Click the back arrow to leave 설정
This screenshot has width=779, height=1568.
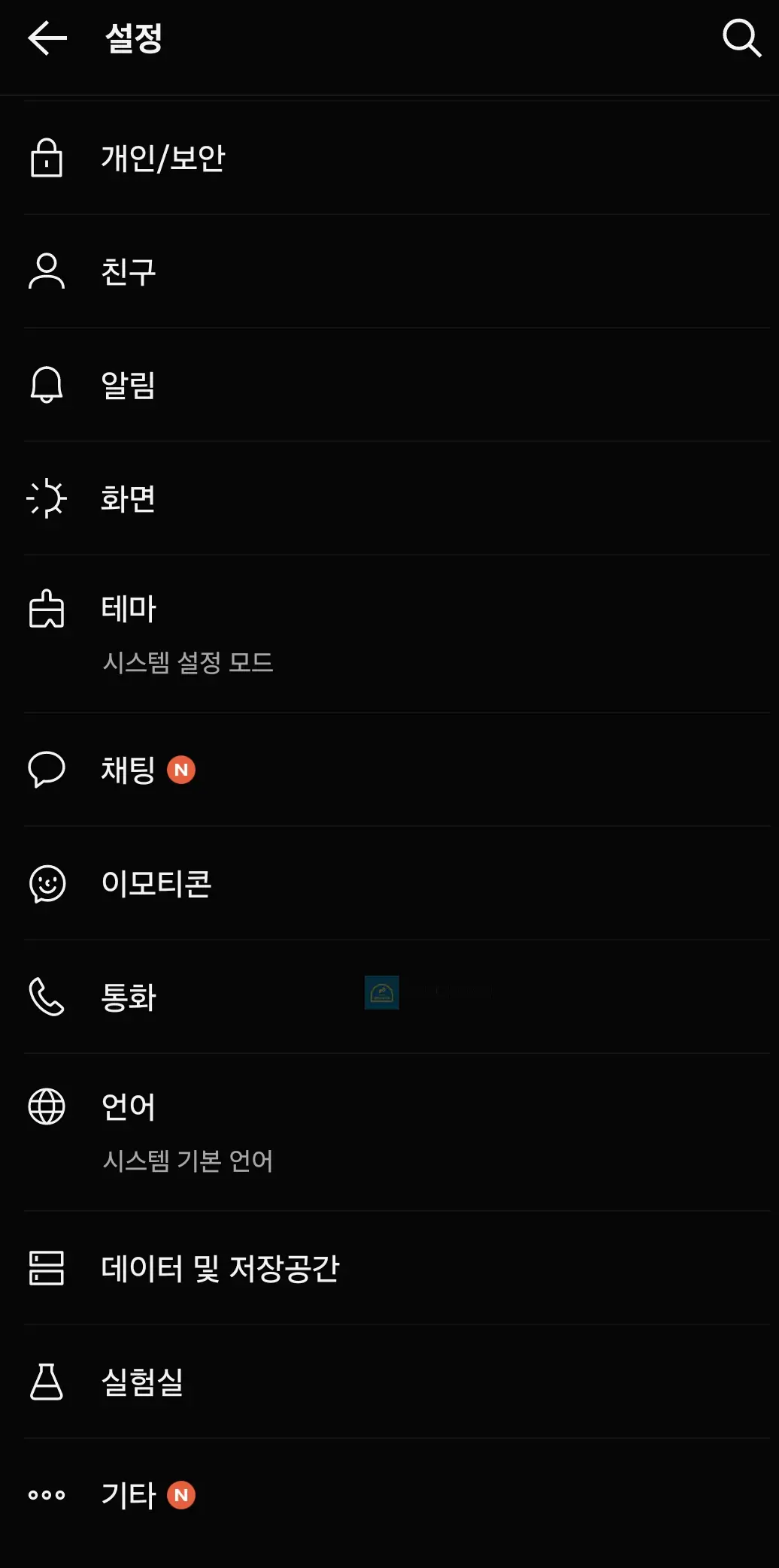click(x=47, y=39)
